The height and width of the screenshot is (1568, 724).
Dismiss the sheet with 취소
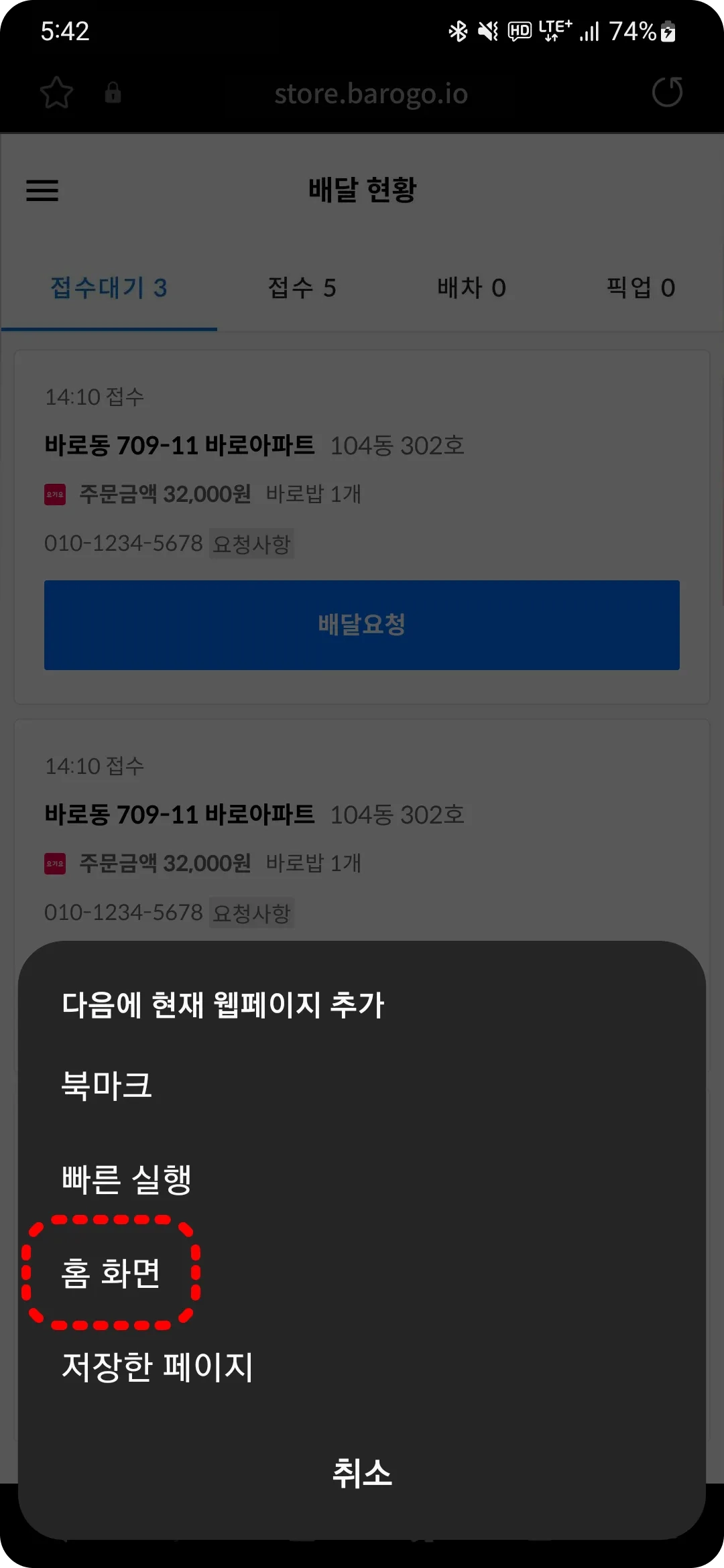[362, 1473]
